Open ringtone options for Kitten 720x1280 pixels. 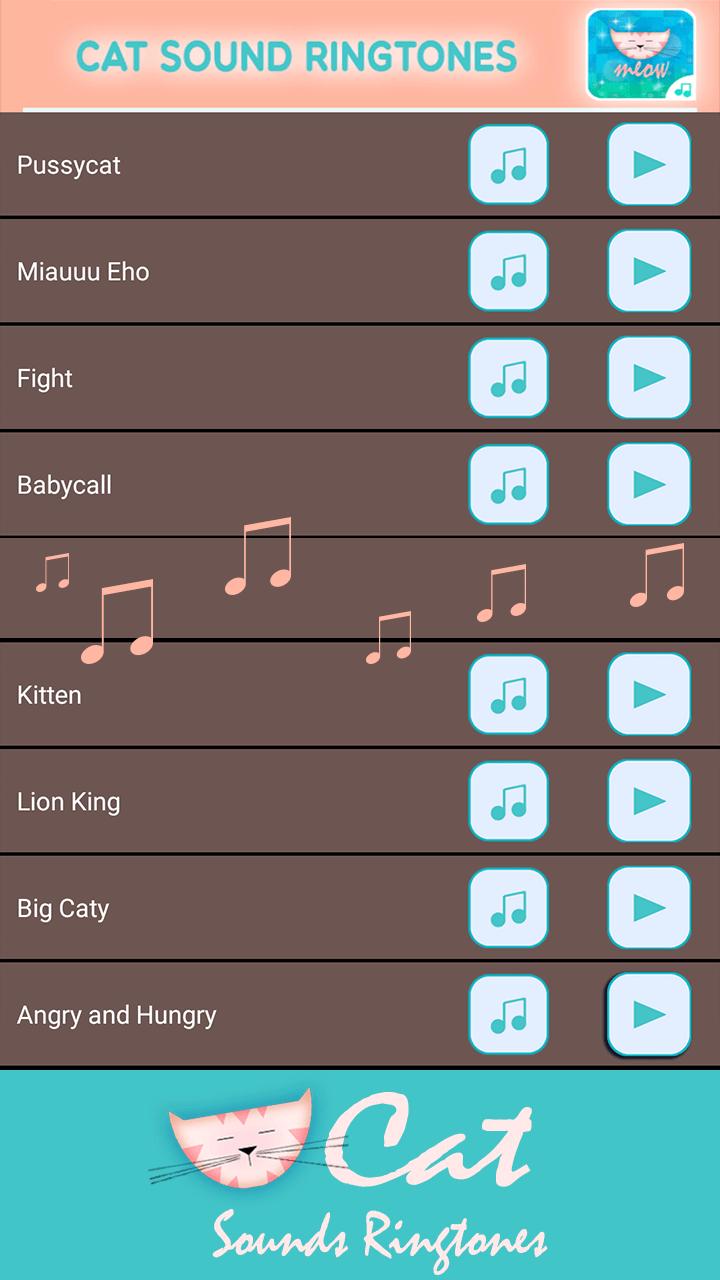(x=509, y=695)
